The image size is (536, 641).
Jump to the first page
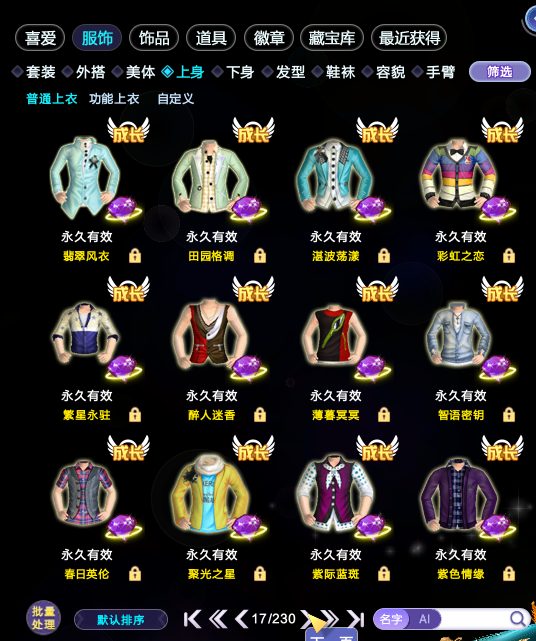point(193,619)
